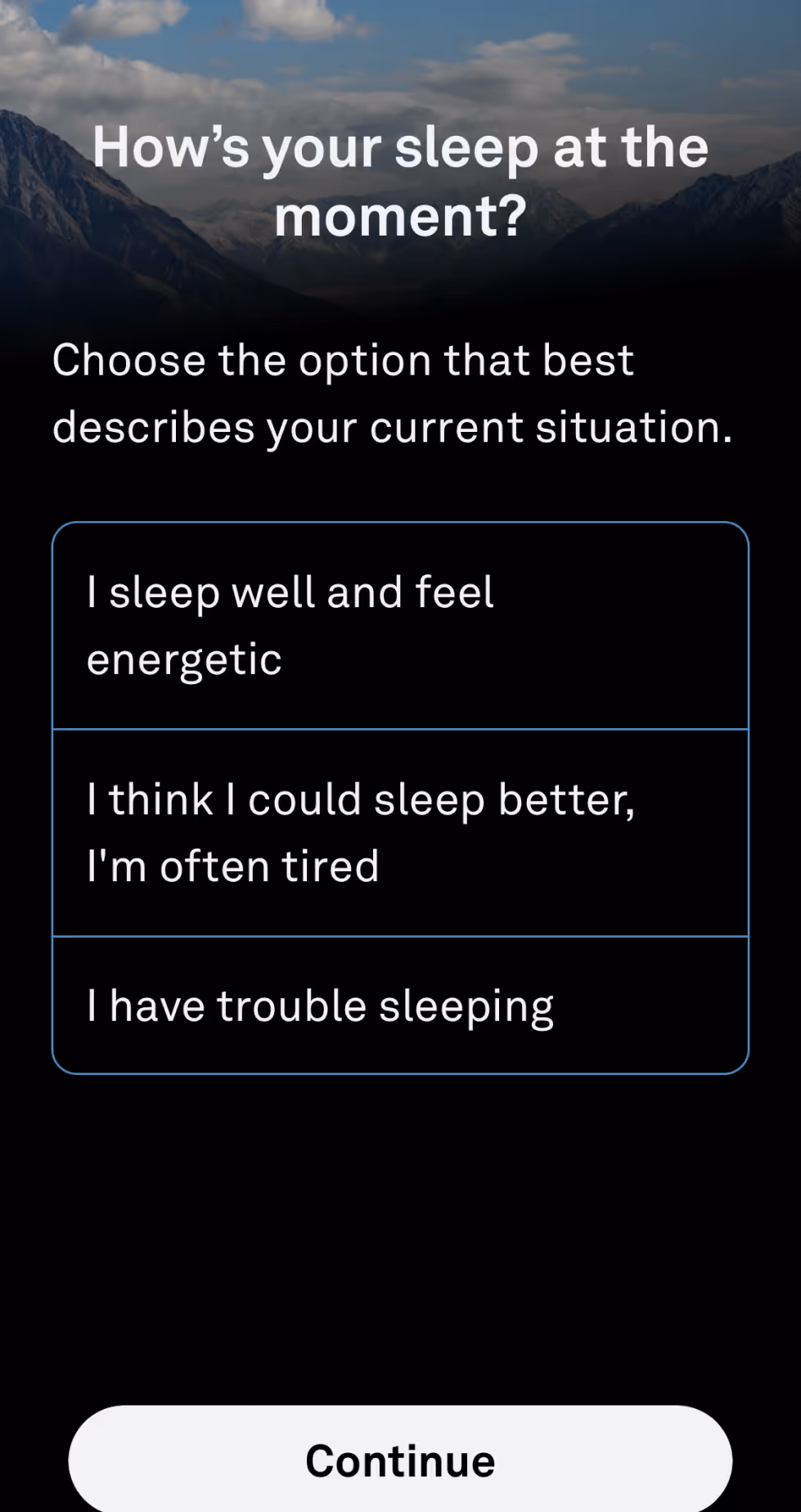Tap the answer about trouble sleeping
Viewport: 801px width, 1512px height.
point(399,1003)
